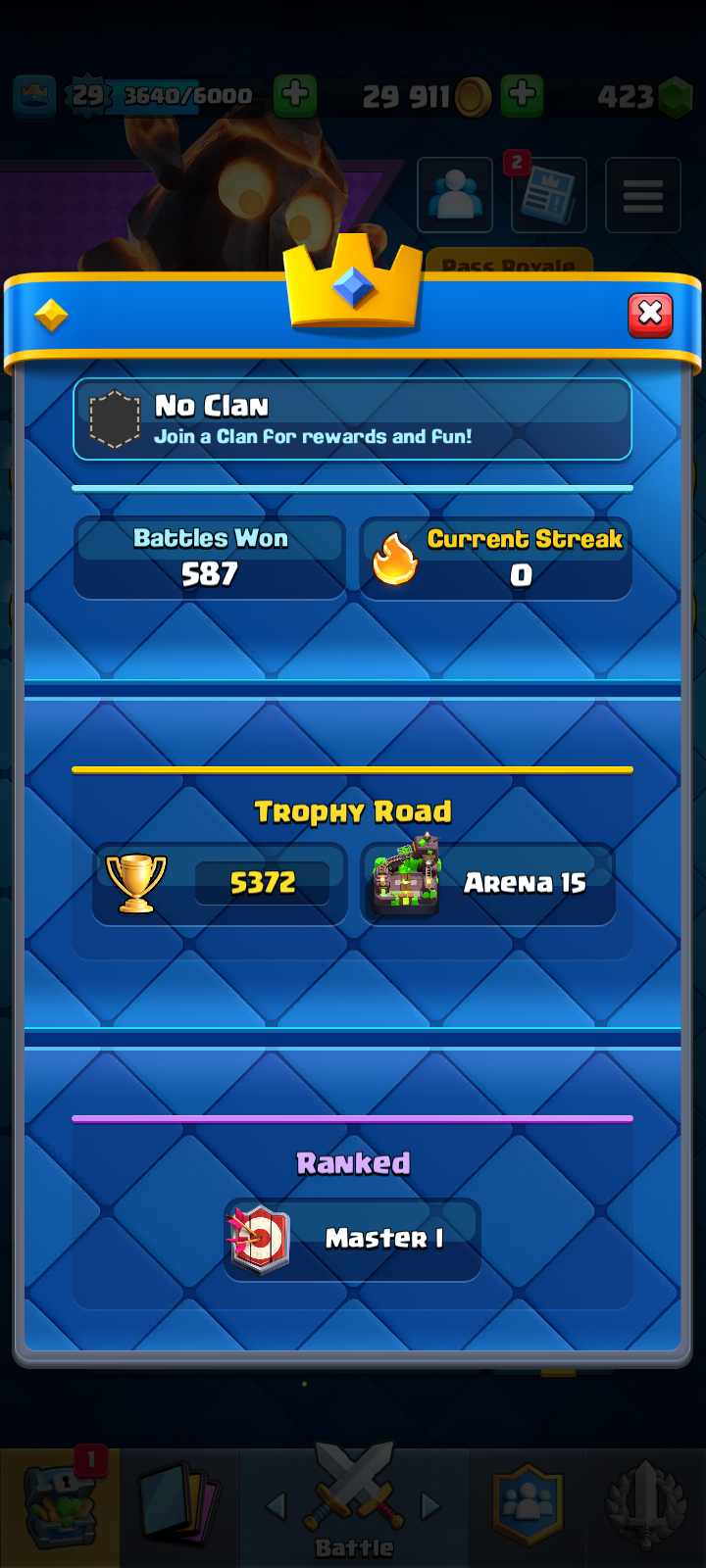This screenshot has width=706, height=1568.
Task: Open the No Clan join banner
Action: click(x=352, y=419)
